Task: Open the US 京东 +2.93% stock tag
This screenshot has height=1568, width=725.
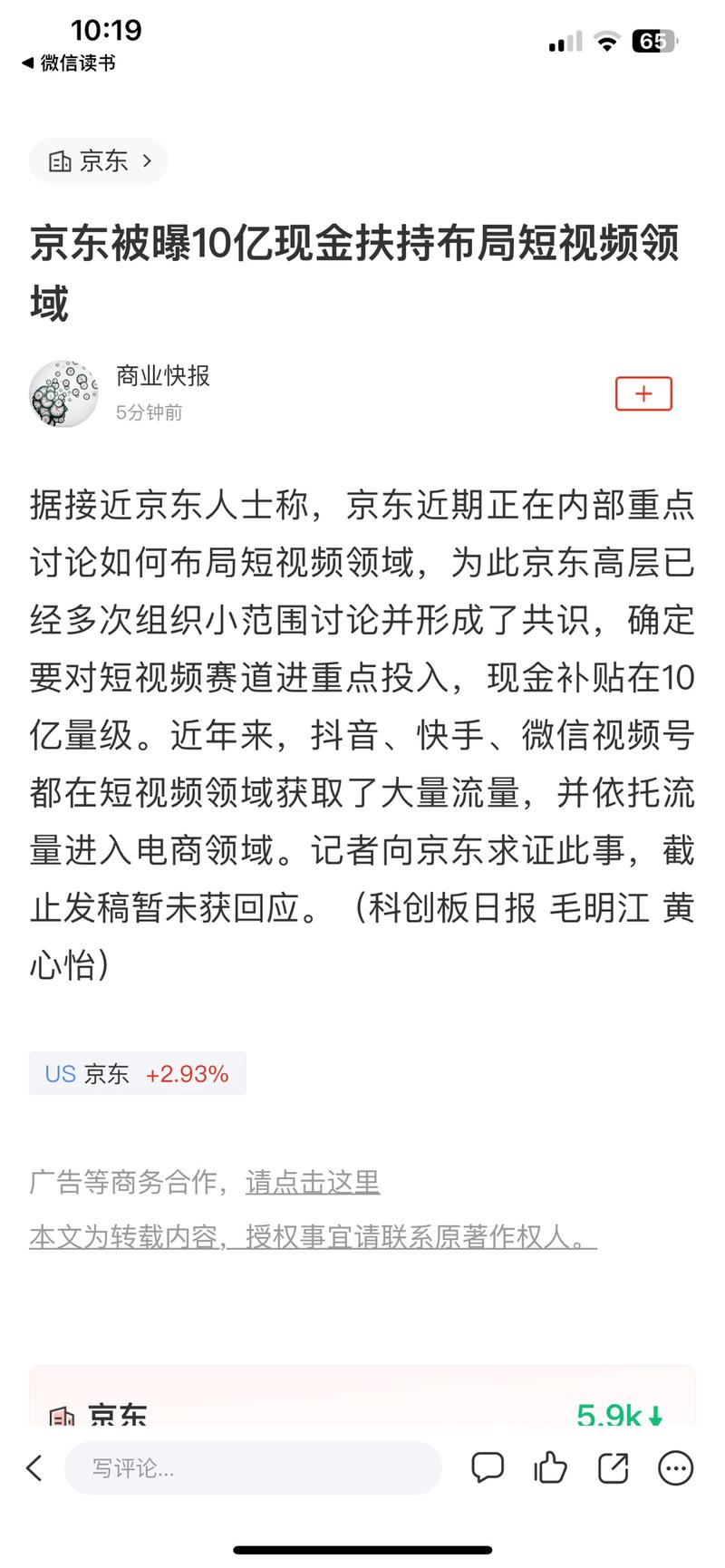Action: pos(137,1074)
